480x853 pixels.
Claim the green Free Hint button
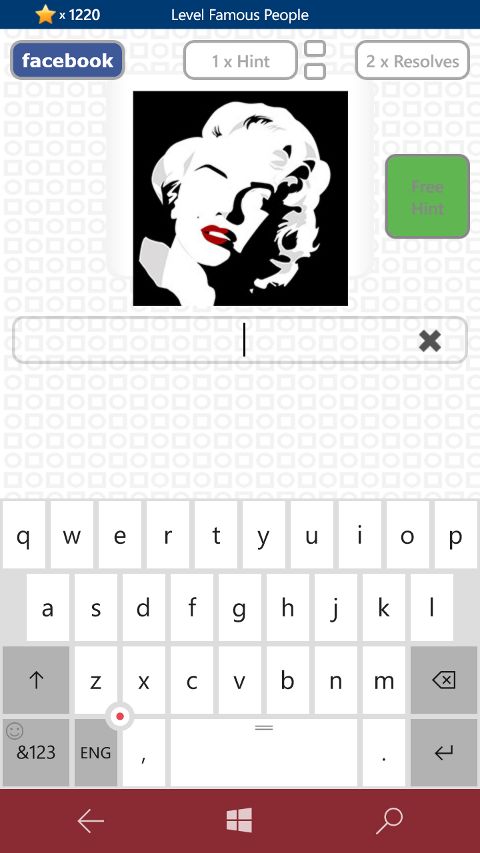427,197
